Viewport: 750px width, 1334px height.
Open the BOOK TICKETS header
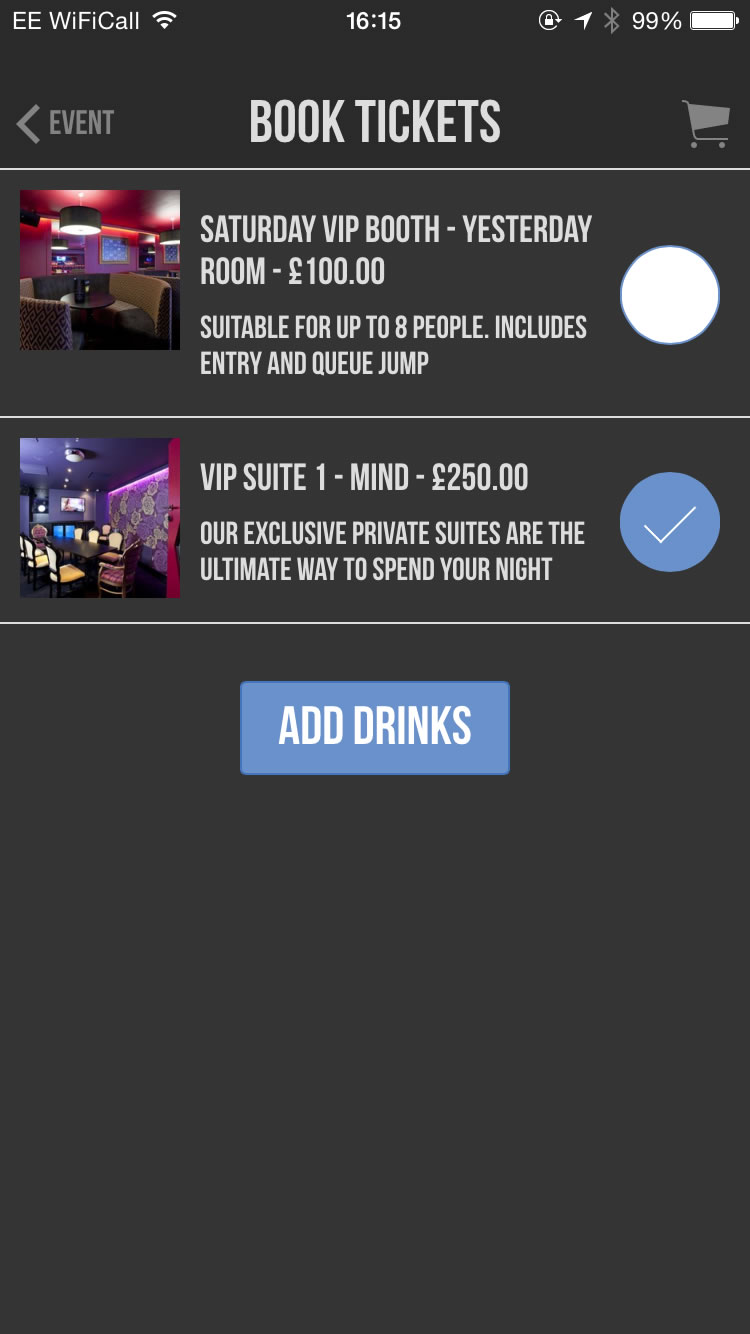tap(374, 122)
